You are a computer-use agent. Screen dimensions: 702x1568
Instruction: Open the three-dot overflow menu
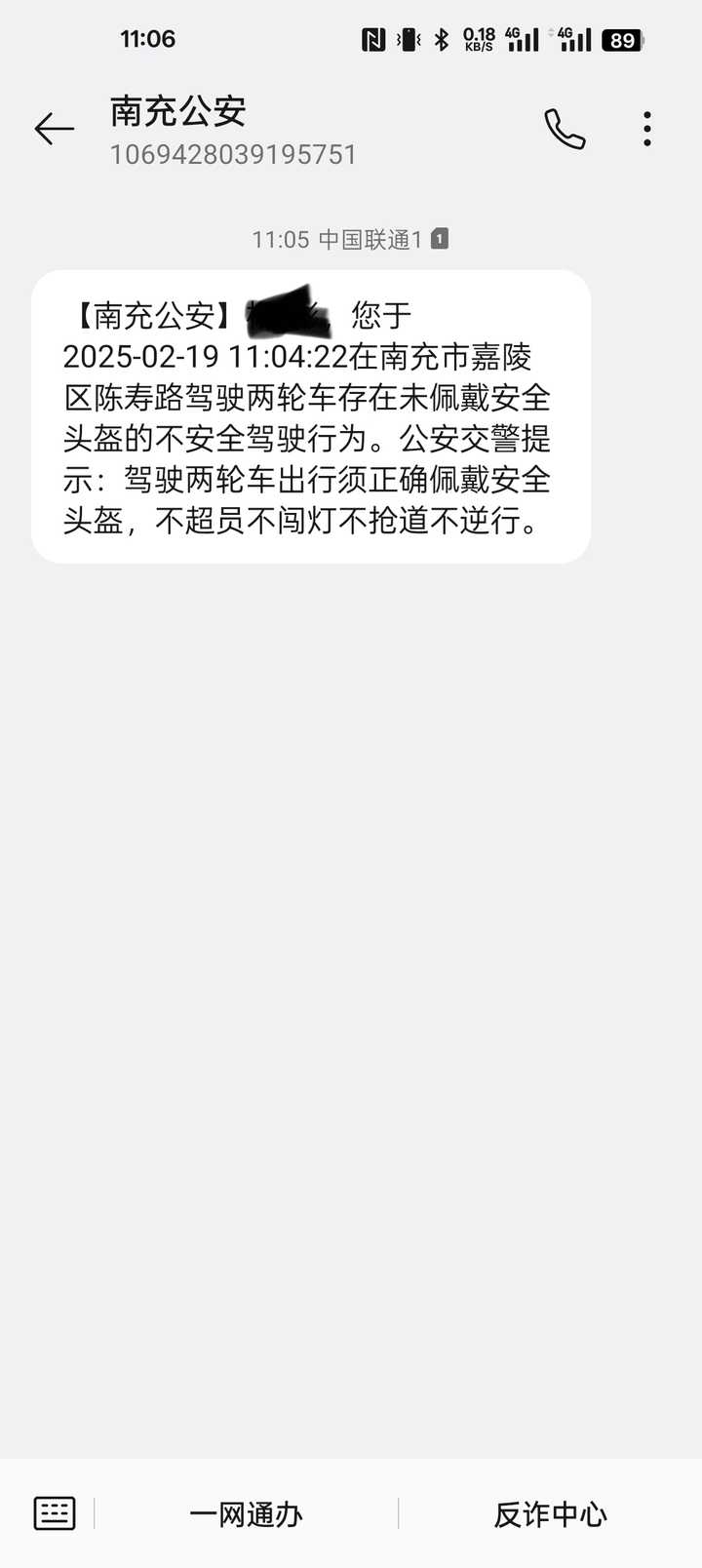[647, 129]
